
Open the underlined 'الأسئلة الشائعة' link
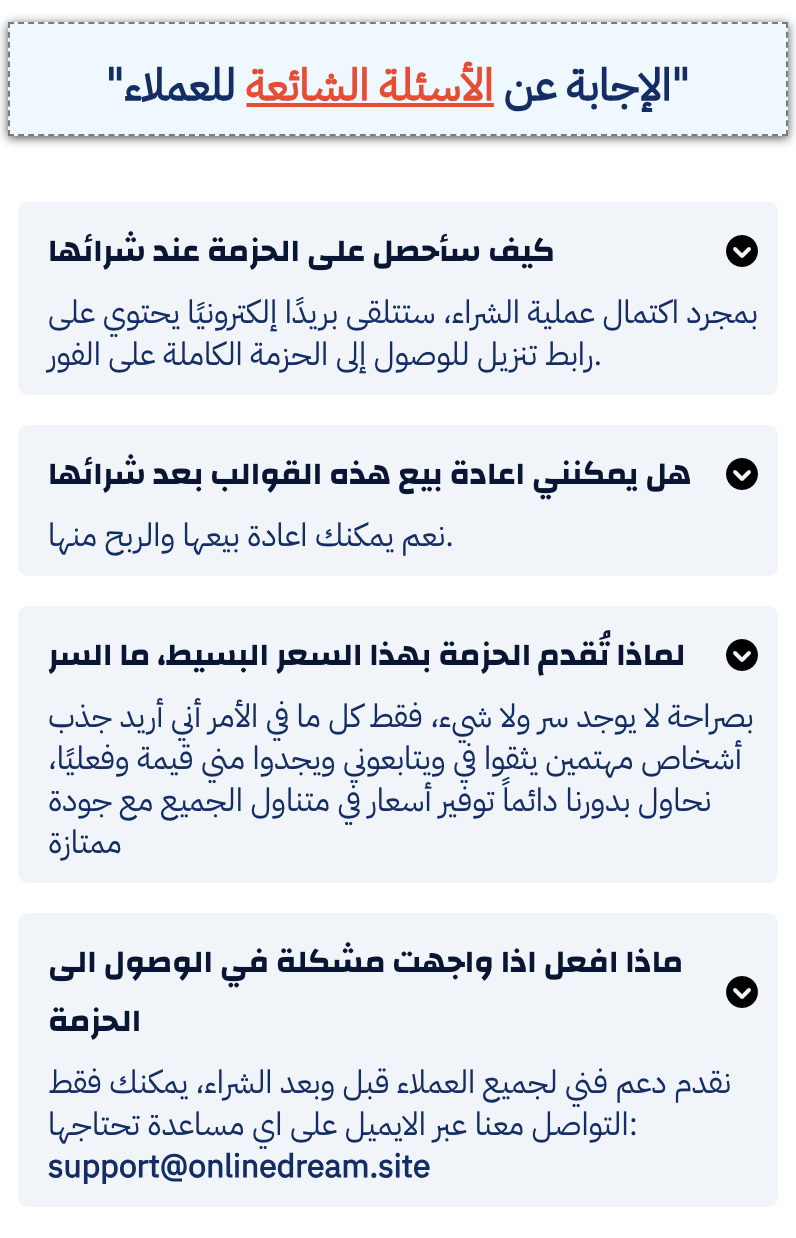pyautogui.click(x=370, y=87)
